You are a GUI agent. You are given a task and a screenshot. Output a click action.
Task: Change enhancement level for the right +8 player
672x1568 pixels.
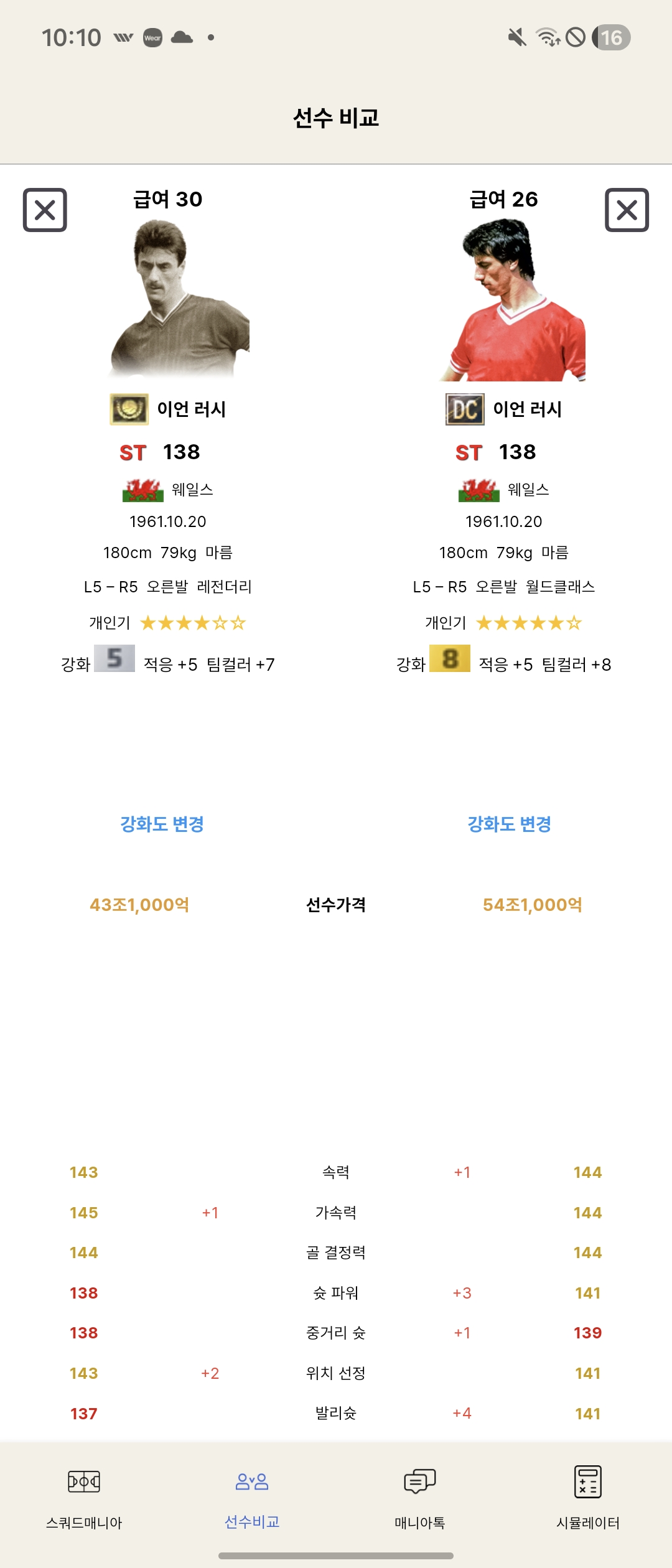click(509, 824)
